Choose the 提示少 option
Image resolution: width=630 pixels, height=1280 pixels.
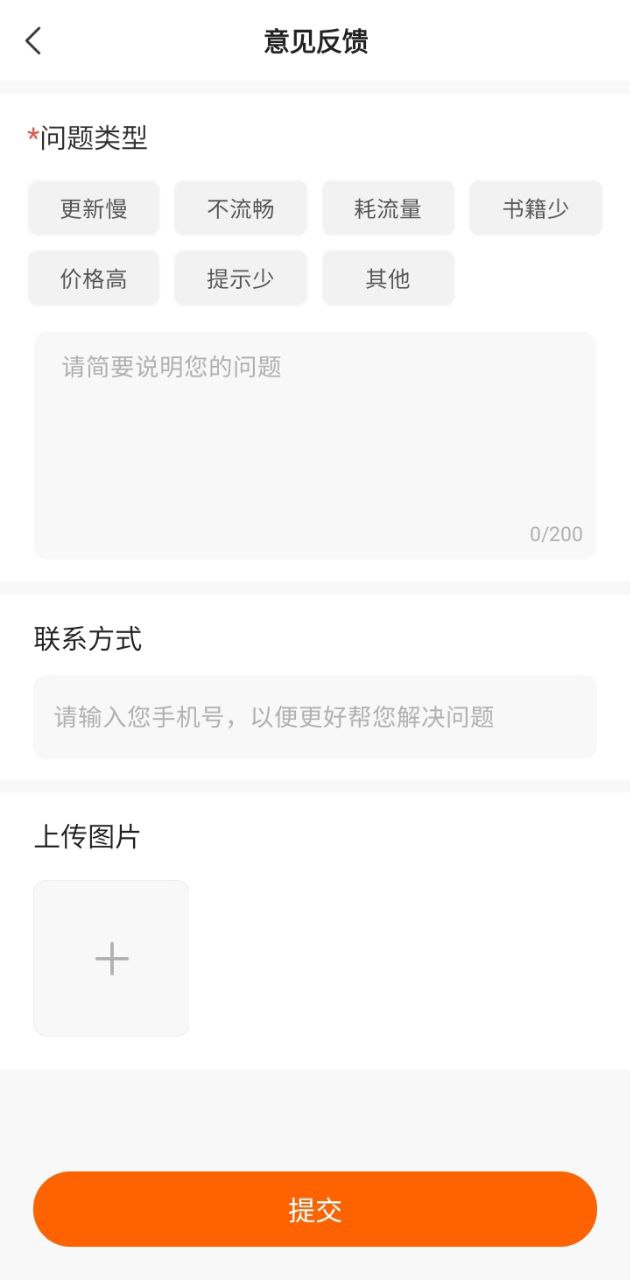(x=241, y=279)
